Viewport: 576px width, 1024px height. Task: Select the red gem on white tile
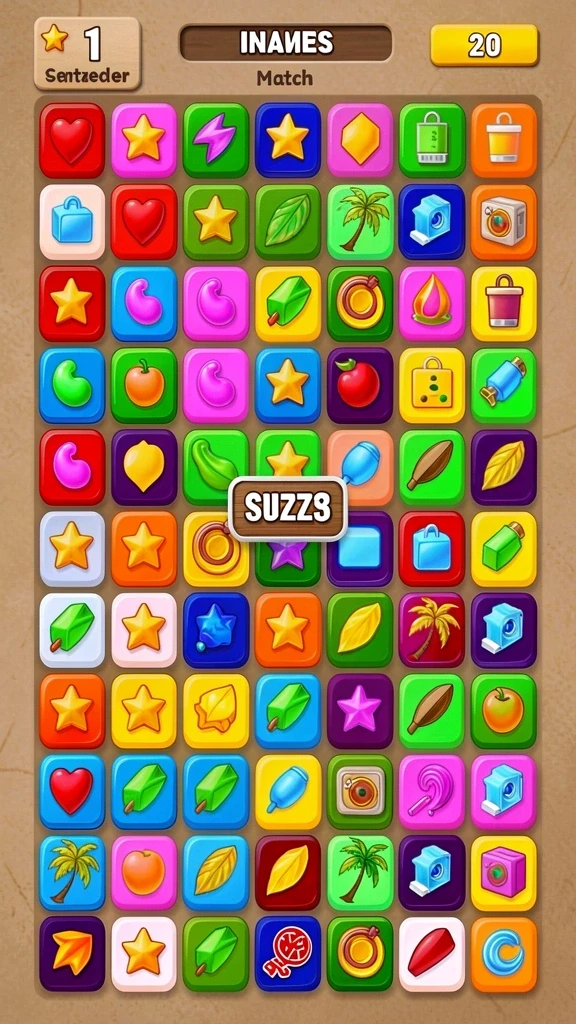(x=432, y=954)
